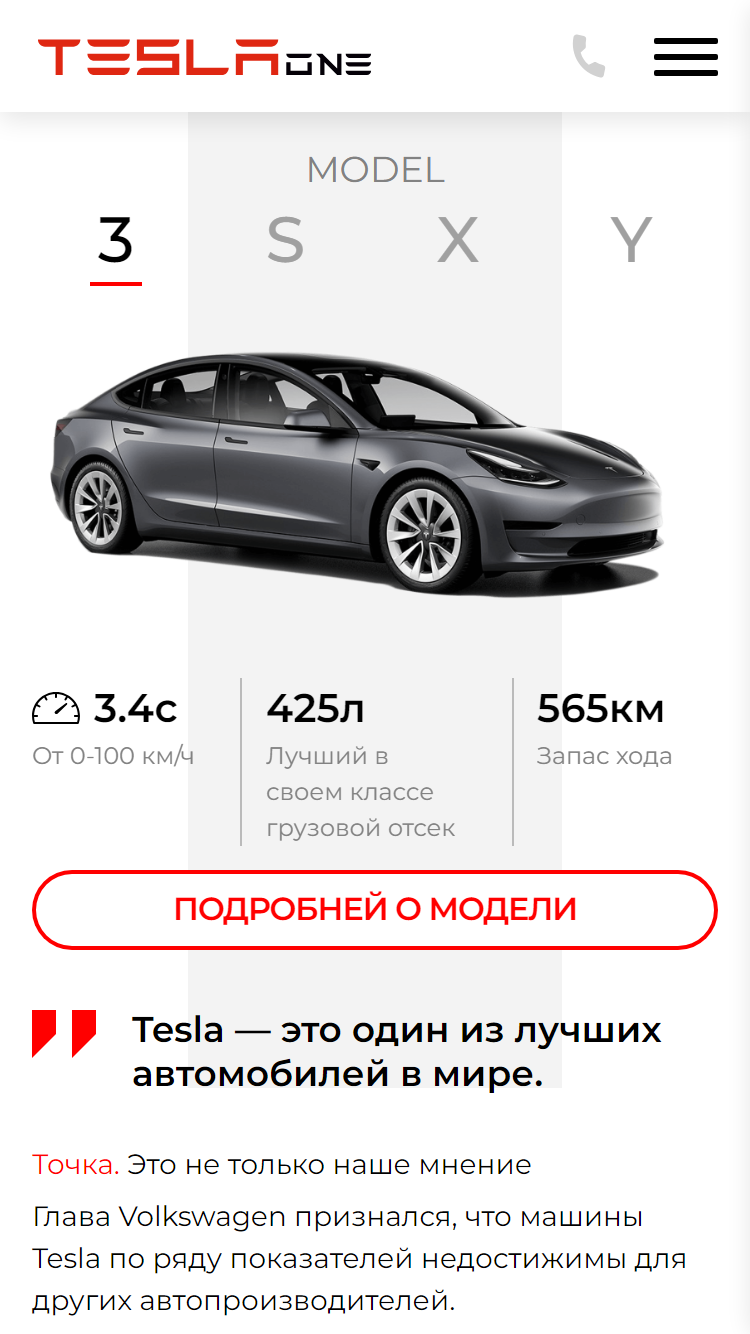Switch to the Model S tab
Image resolution: width=750 pixels, height=1334 pixels.
point(285,241)
